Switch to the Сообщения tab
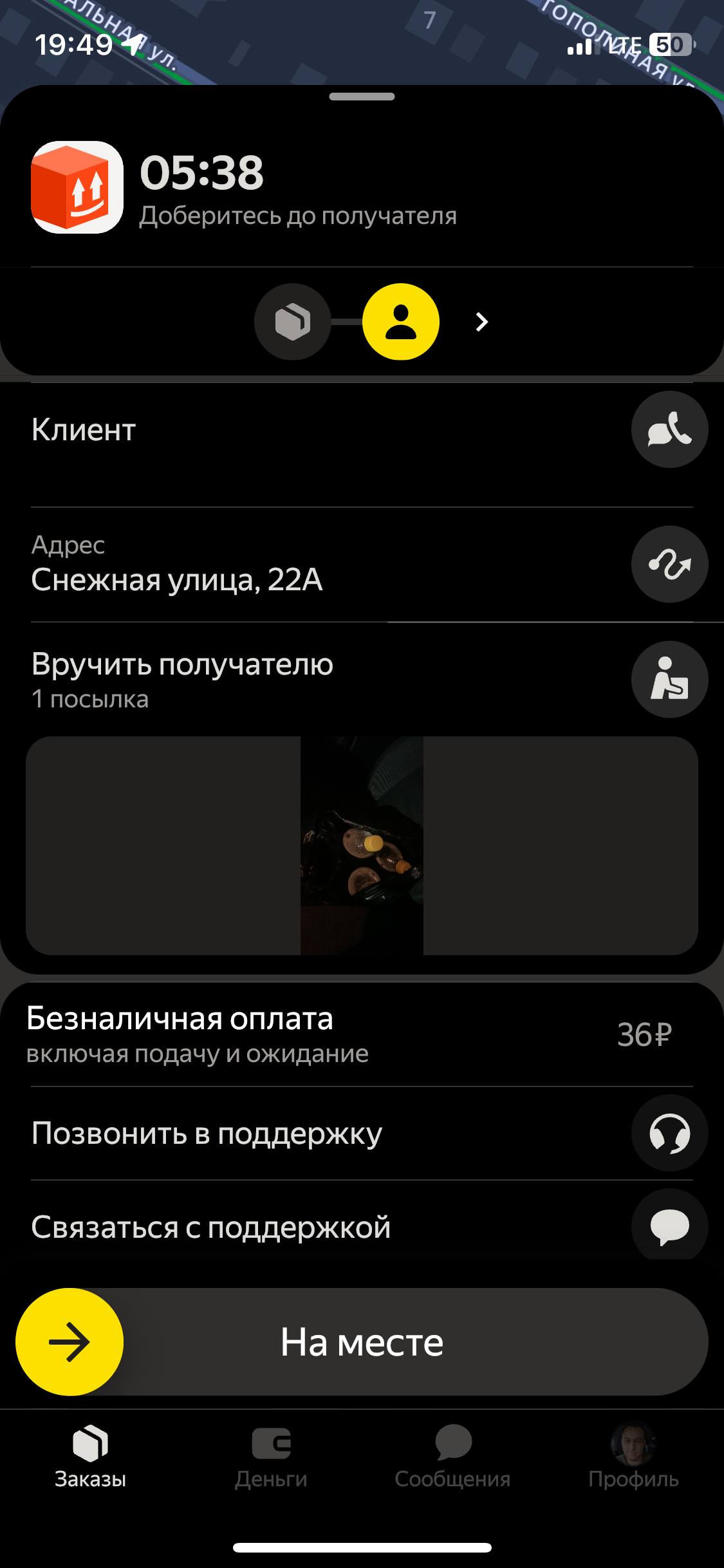Viewport: 724px width, 1568px height. click(x=452, y=1457)
